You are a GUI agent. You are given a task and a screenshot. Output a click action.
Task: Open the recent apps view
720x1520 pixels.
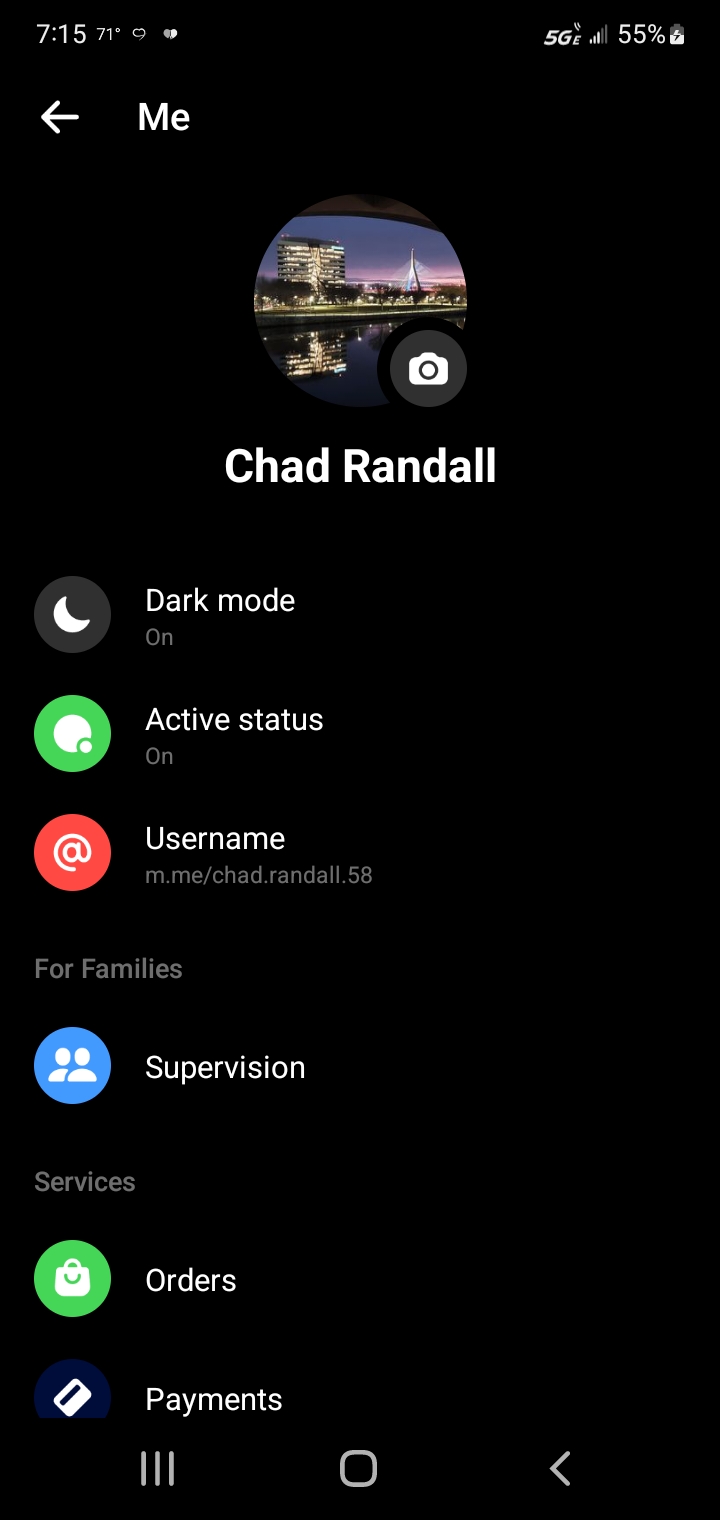[x=157, y=1468]
